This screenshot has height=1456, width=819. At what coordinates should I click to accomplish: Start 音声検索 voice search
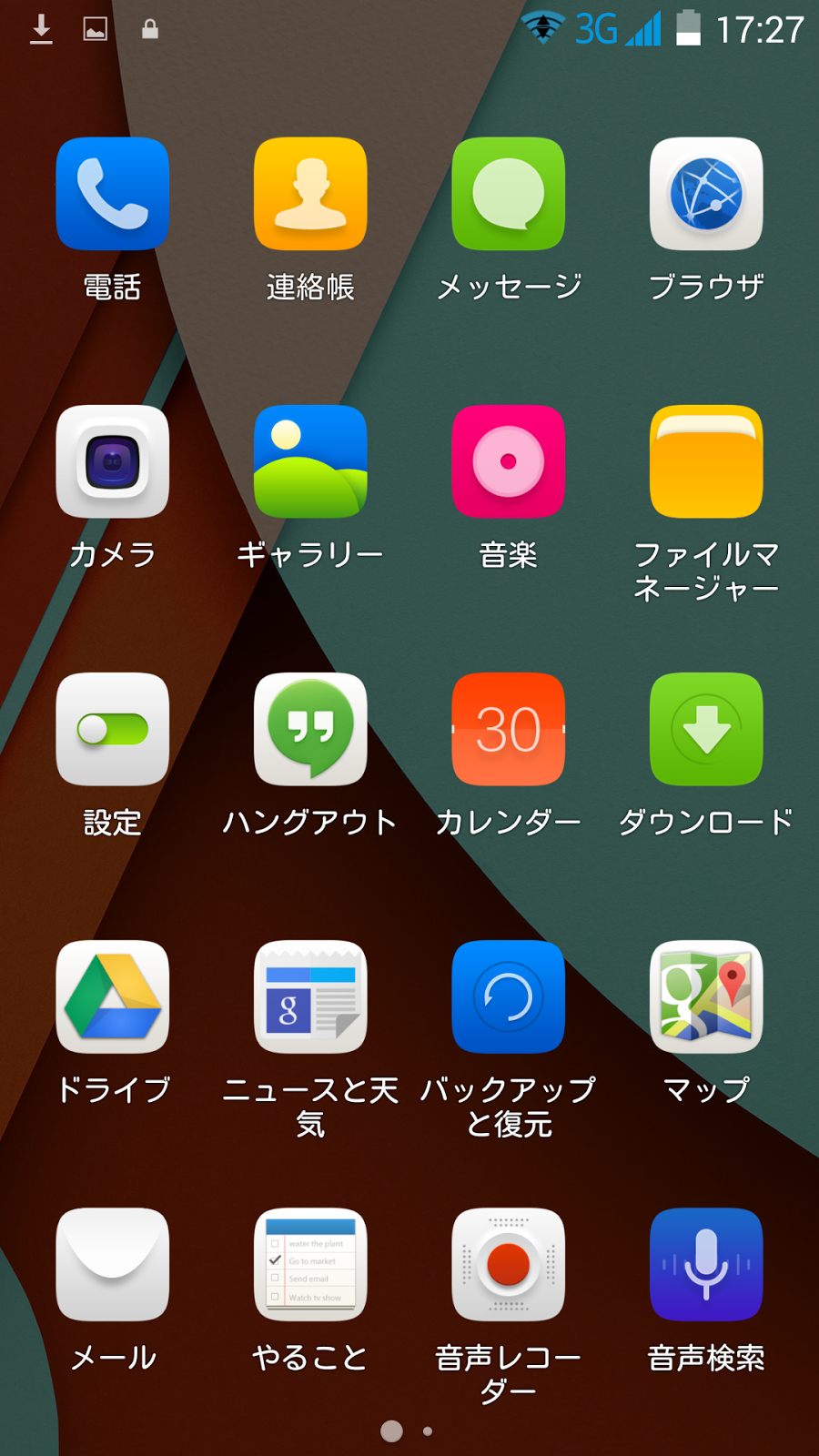(706, 1264)
